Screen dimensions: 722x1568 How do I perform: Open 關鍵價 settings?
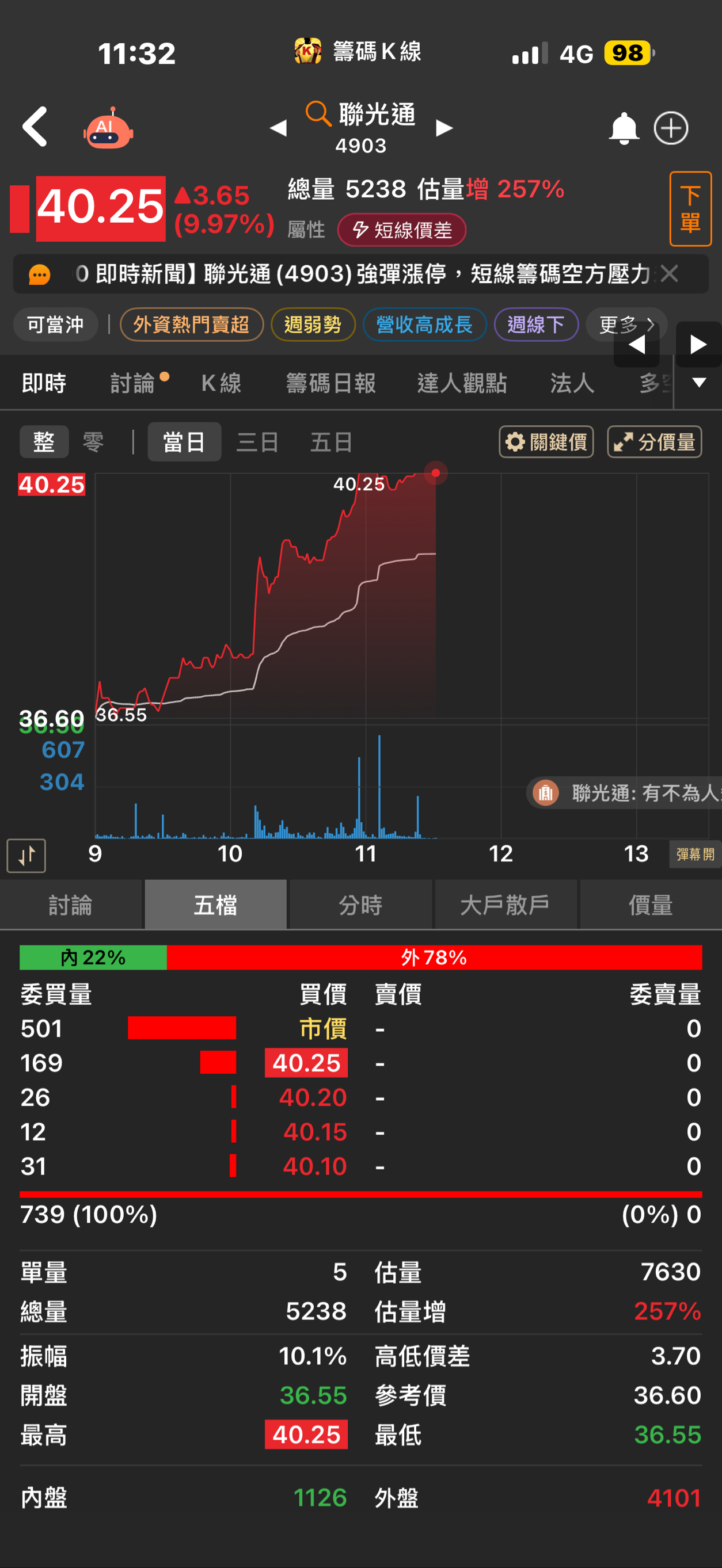546,442
